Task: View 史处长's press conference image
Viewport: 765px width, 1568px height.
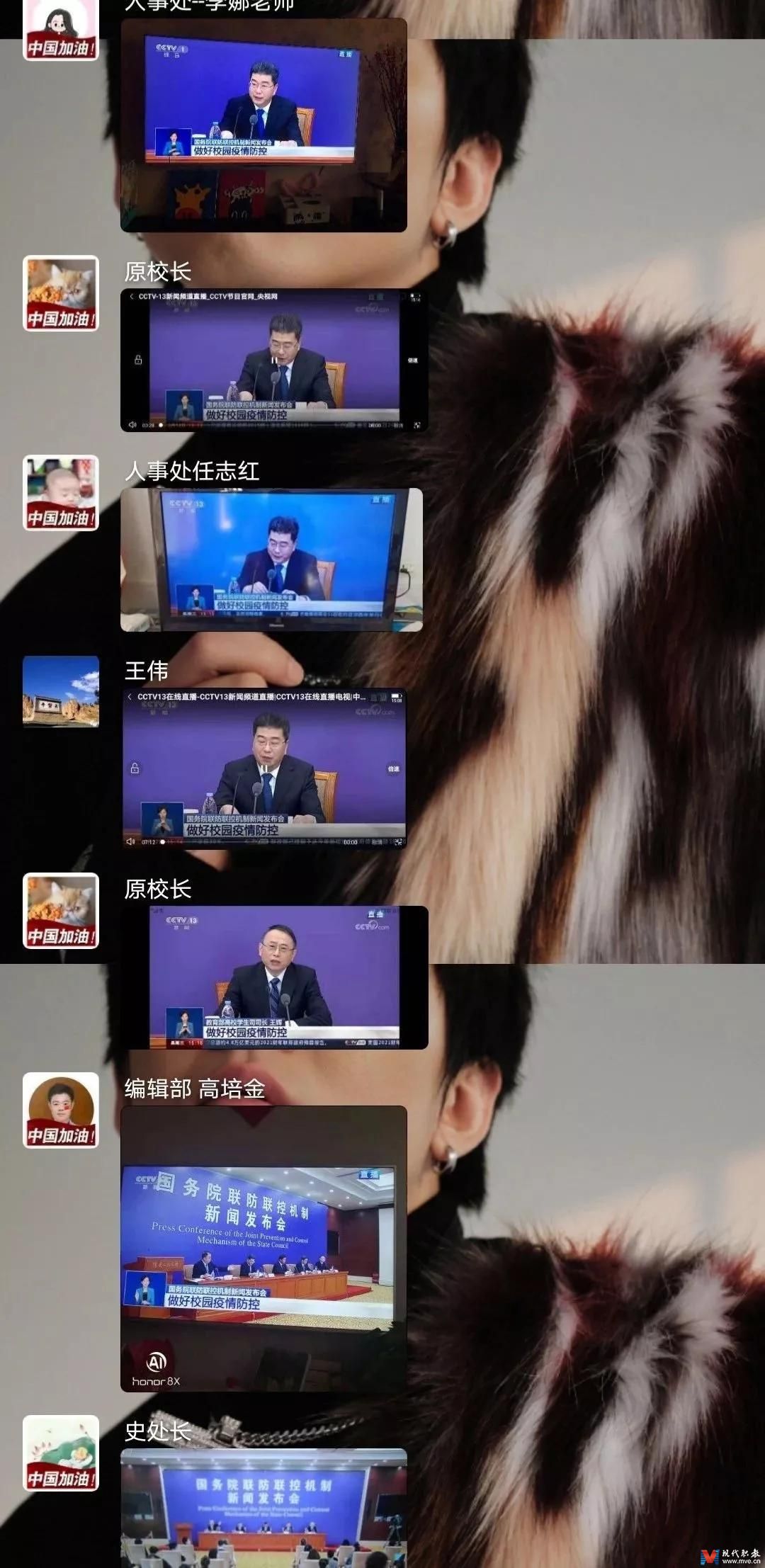Action: coord(263,1507)
